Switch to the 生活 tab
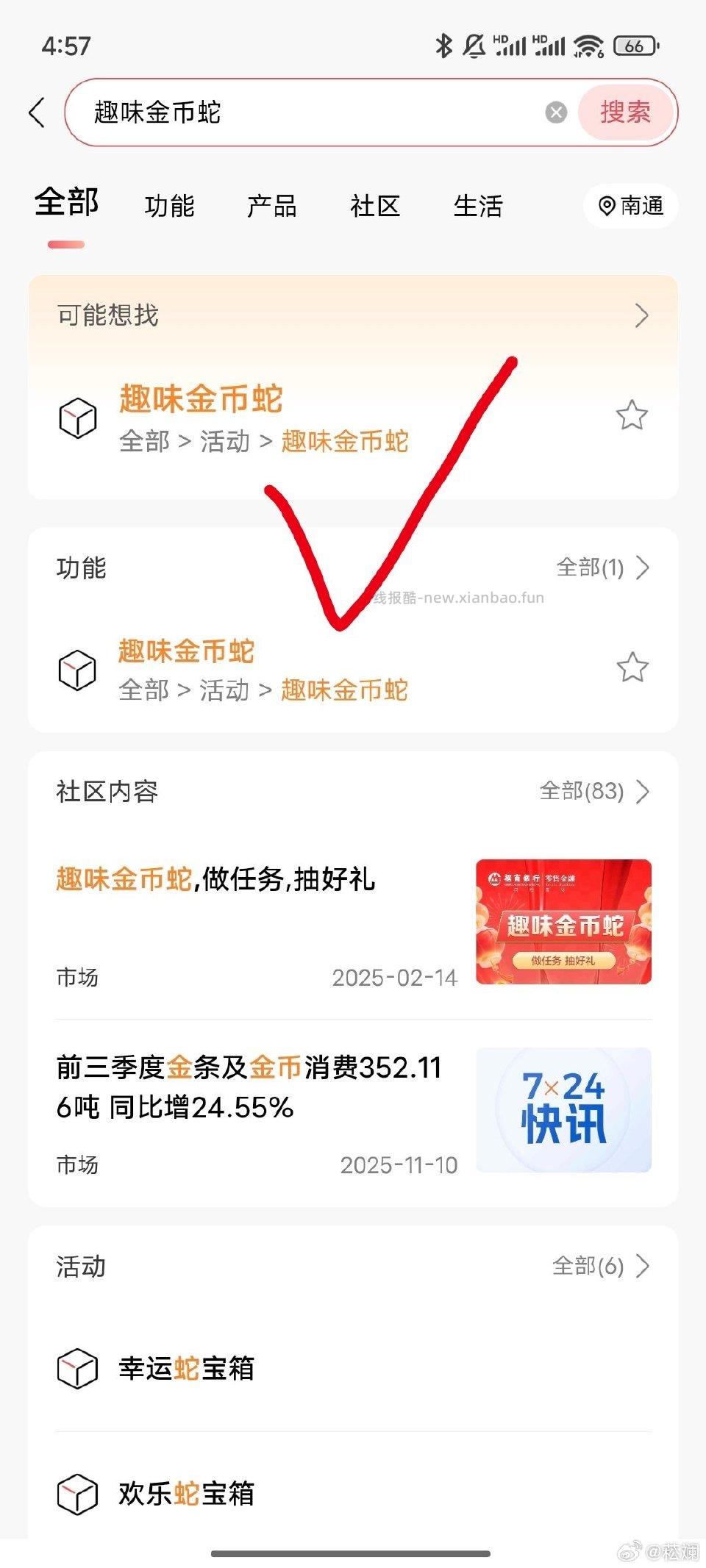This screenshot has height=1568, width=706. 479,207
